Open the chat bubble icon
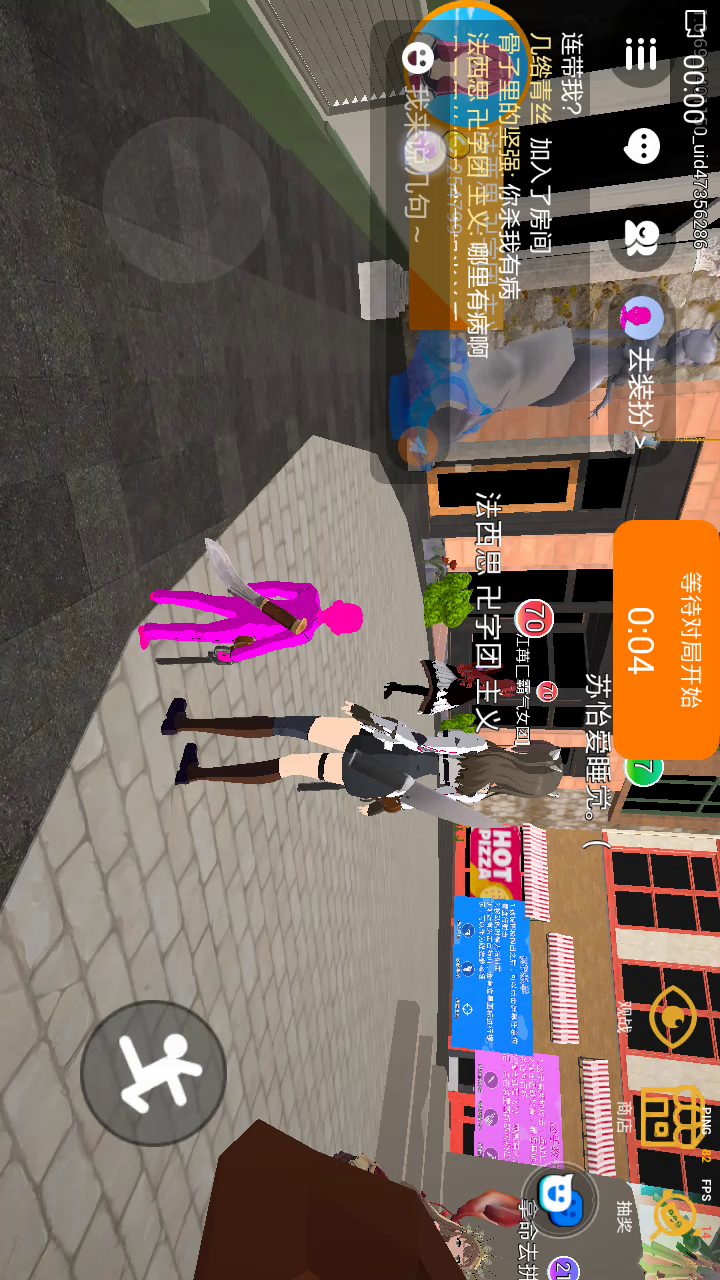Screen dimensions: 720x1280 (x=641, y=146)
